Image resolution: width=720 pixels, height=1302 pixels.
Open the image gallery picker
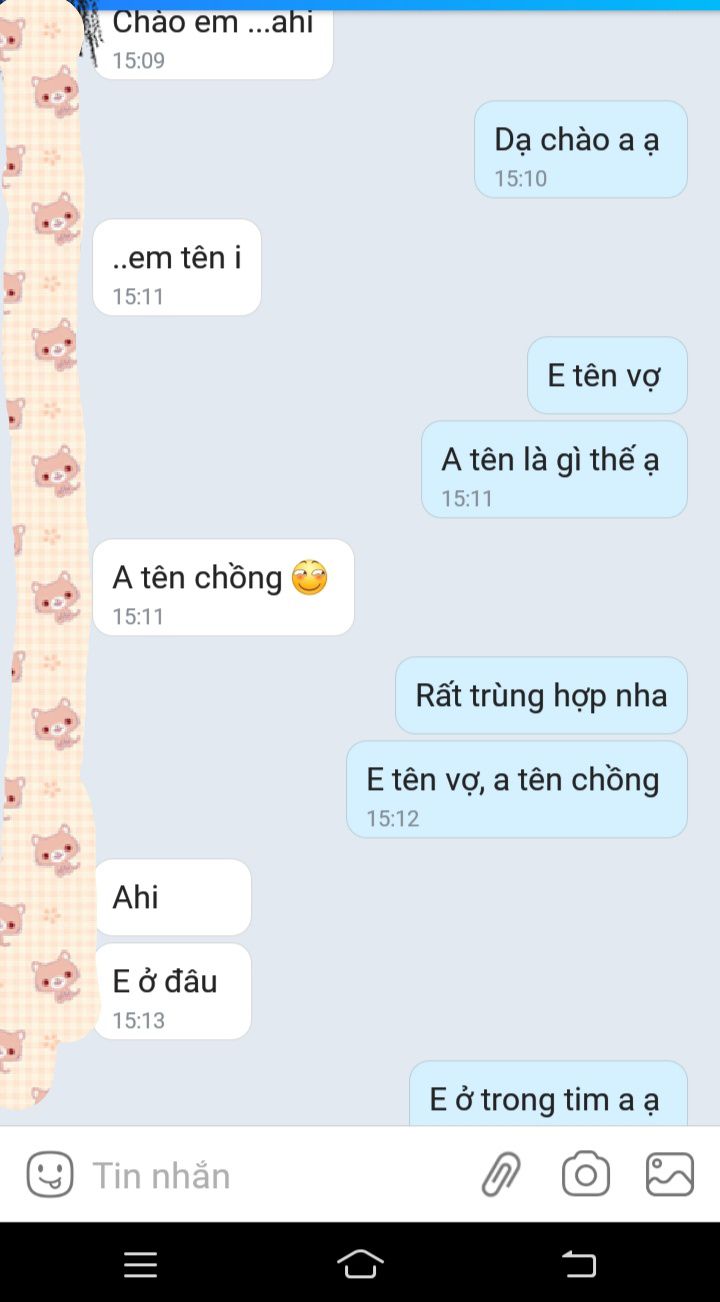[x=669, y=1174]
